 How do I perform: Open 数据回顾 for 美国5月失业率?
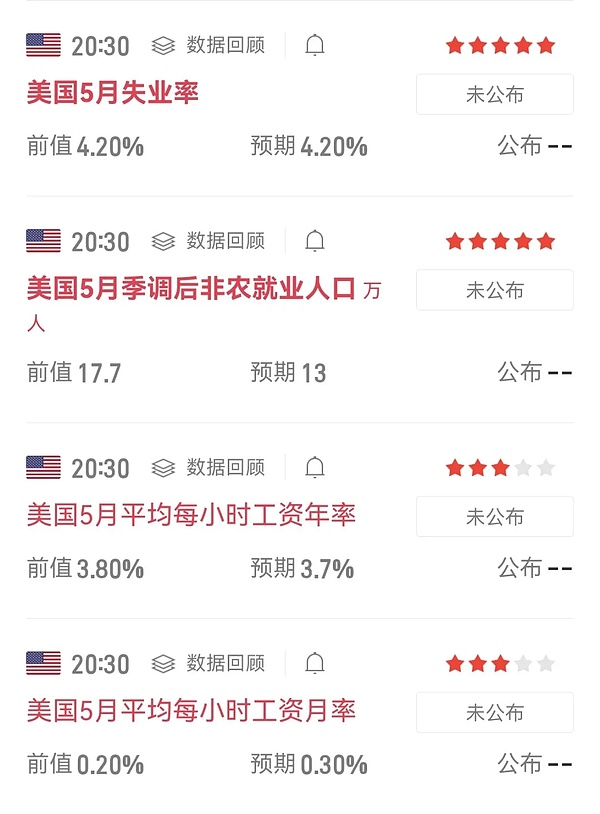(209, 45)
